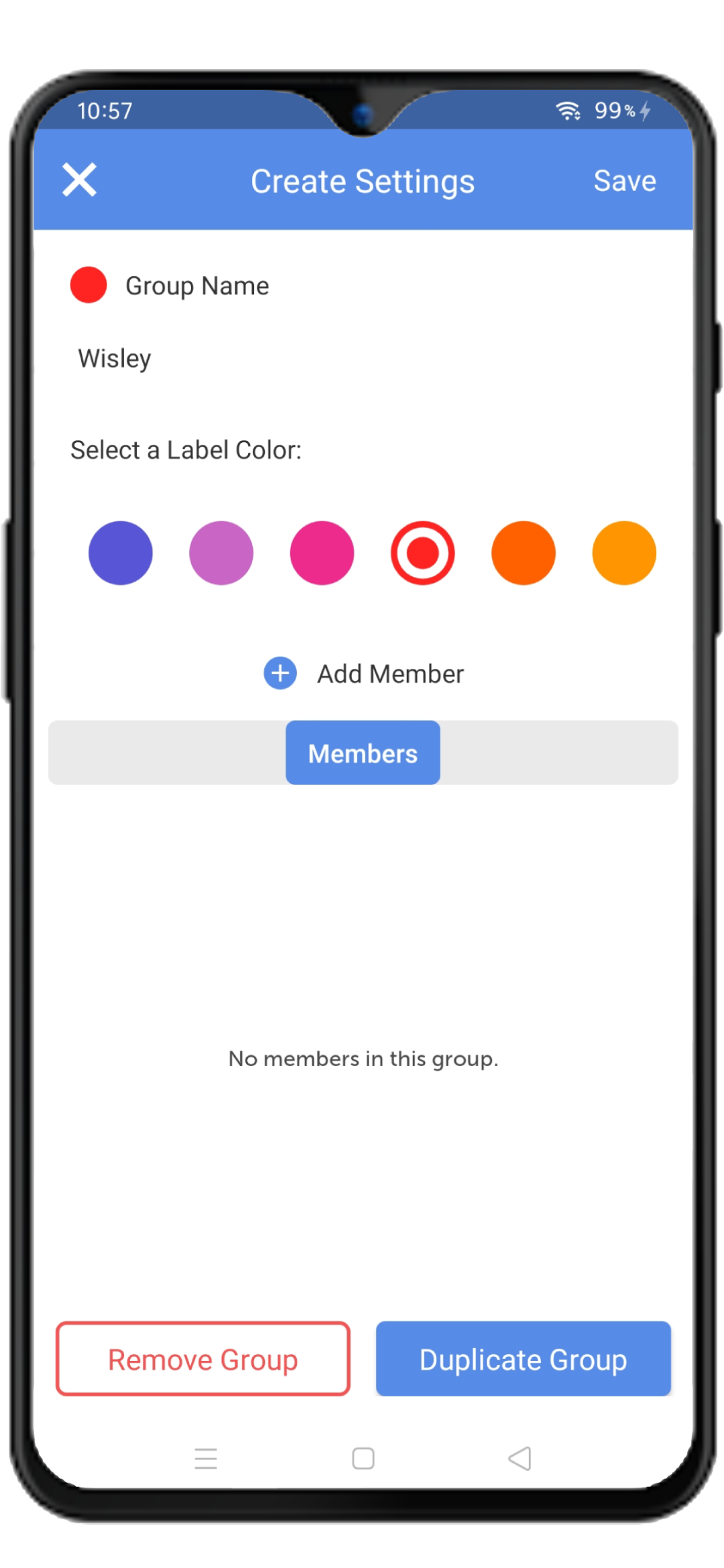Edit the group name field Wisley

coord(362,358)
